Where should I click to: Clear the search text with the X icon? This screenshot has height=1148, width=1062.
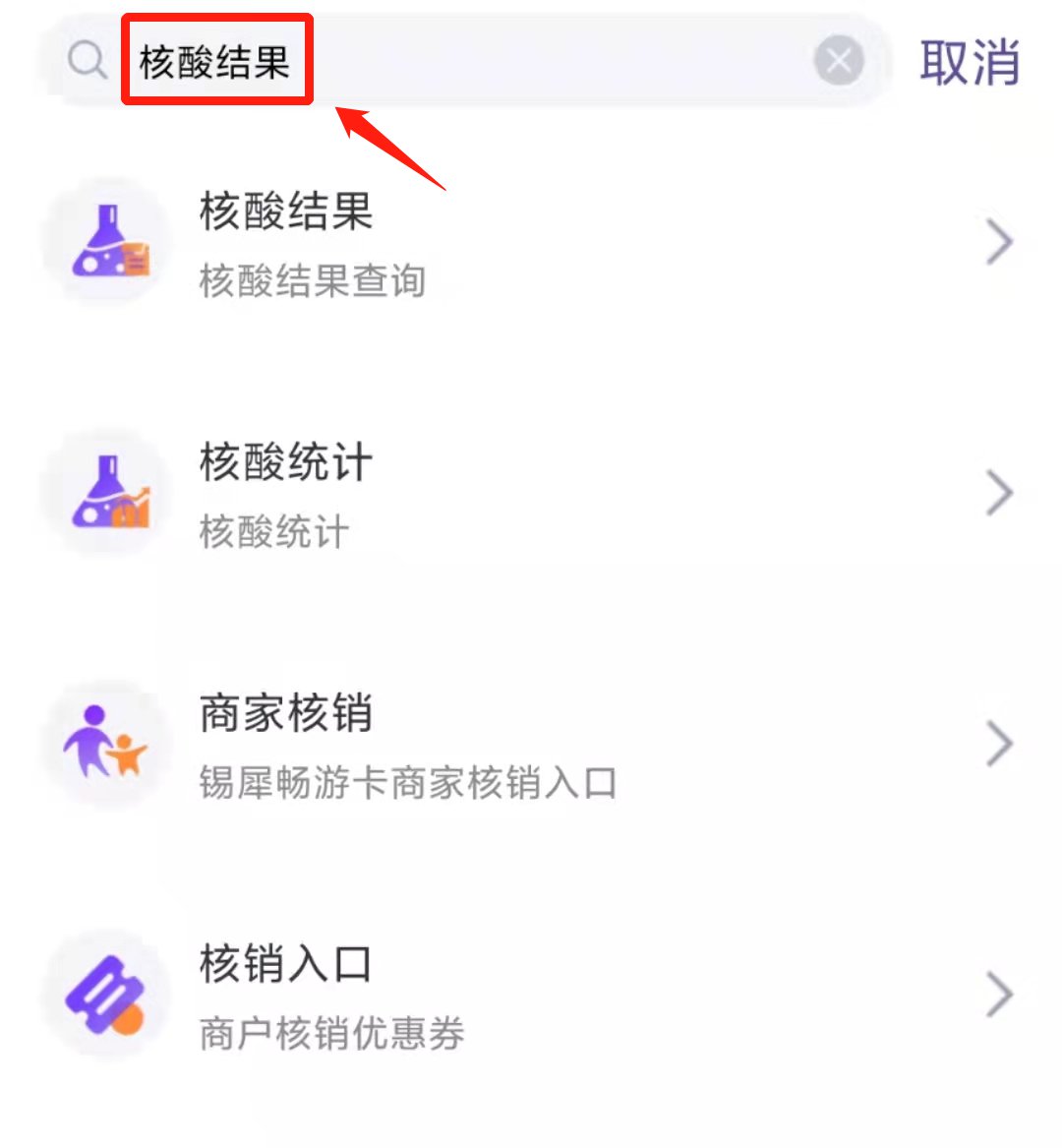pos(839,62)
